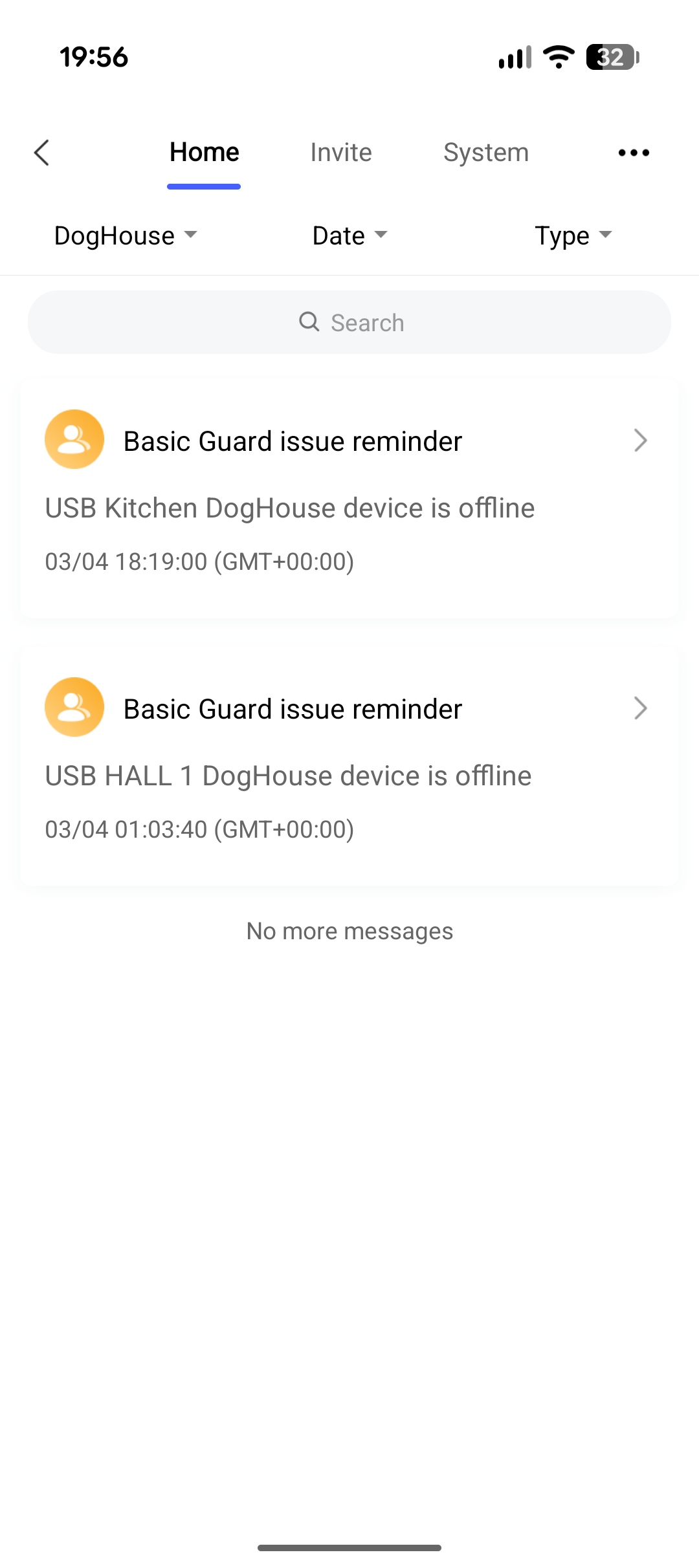Go back using the top-left arrow
Screen dimensions: 699x1568
[x=42, y=153]
